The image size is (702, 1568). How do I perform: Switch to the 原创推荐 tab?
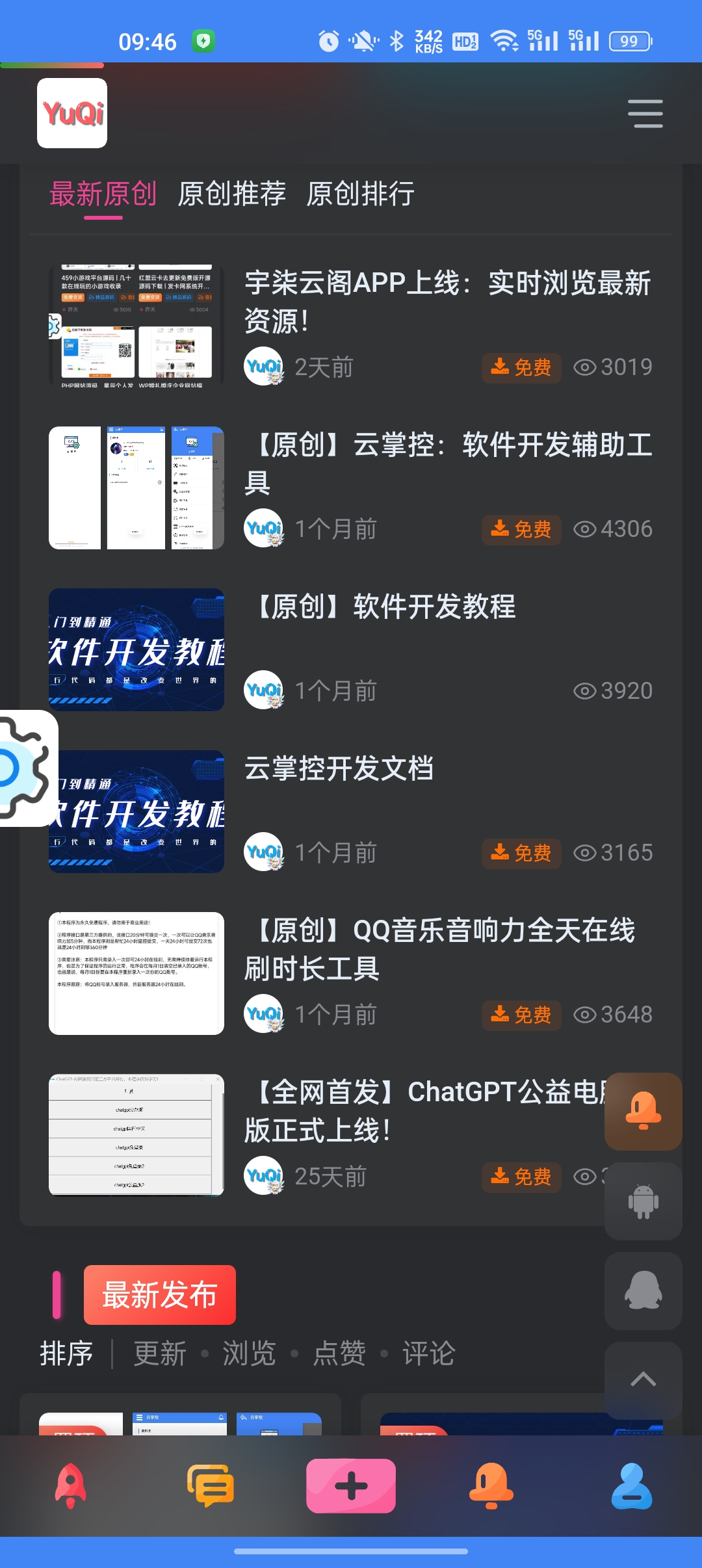(232, 193)
